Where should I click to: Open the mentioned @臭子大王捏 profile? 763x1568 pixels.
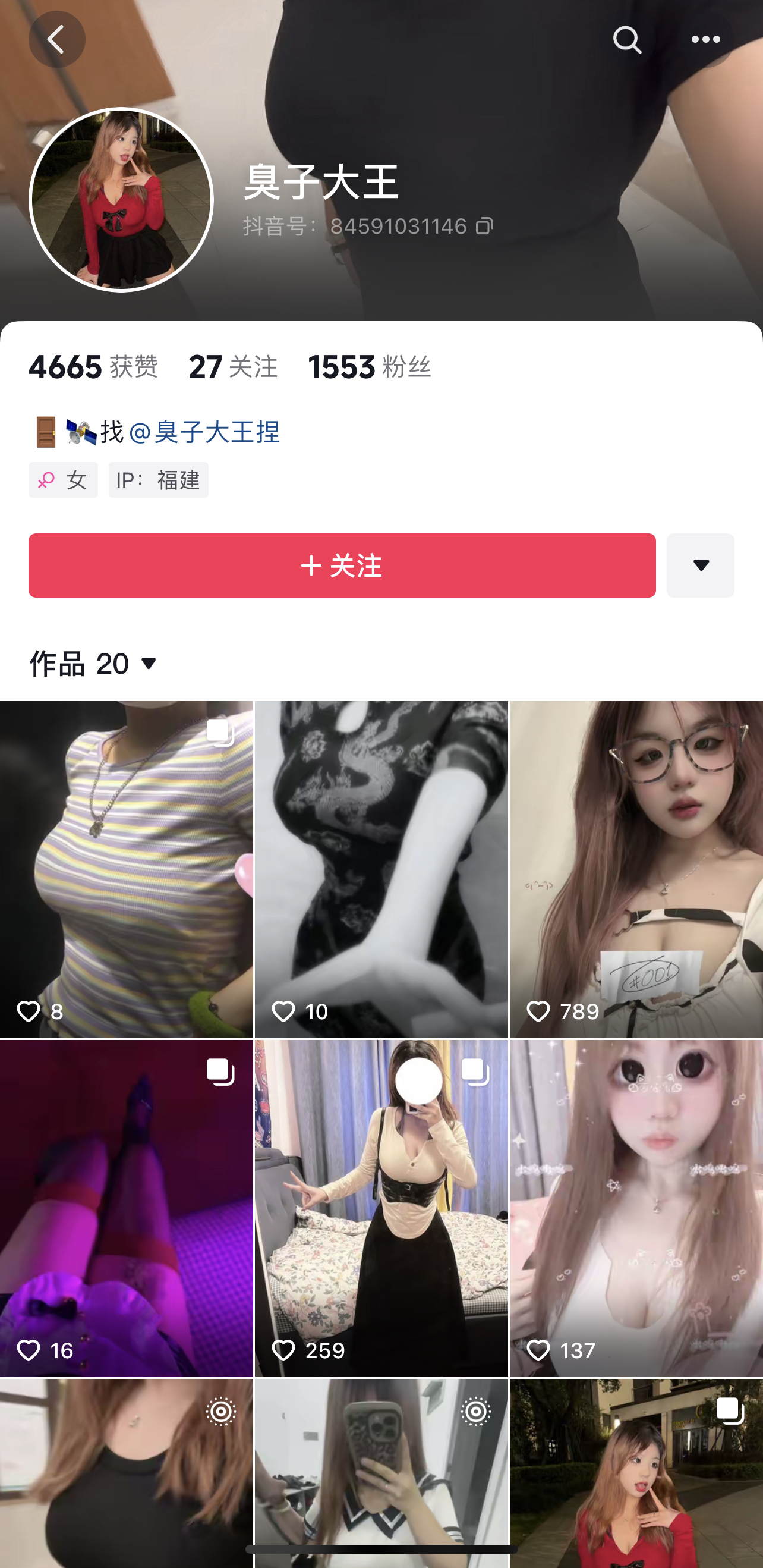[x=204, y=432]
